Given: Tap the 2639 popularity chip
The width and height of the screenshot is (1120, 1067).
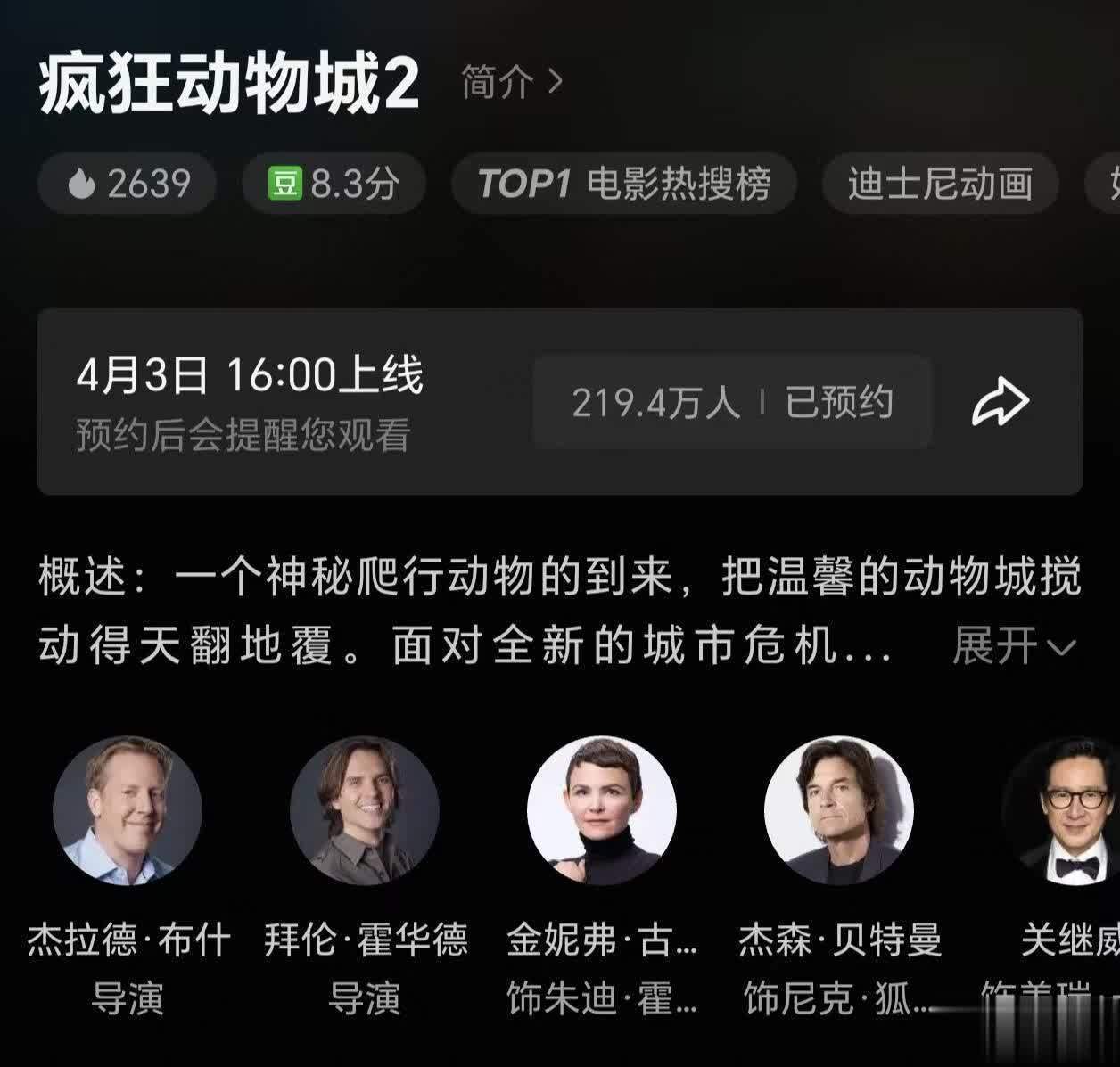Looking at the screenshot, I should point(128,184).
